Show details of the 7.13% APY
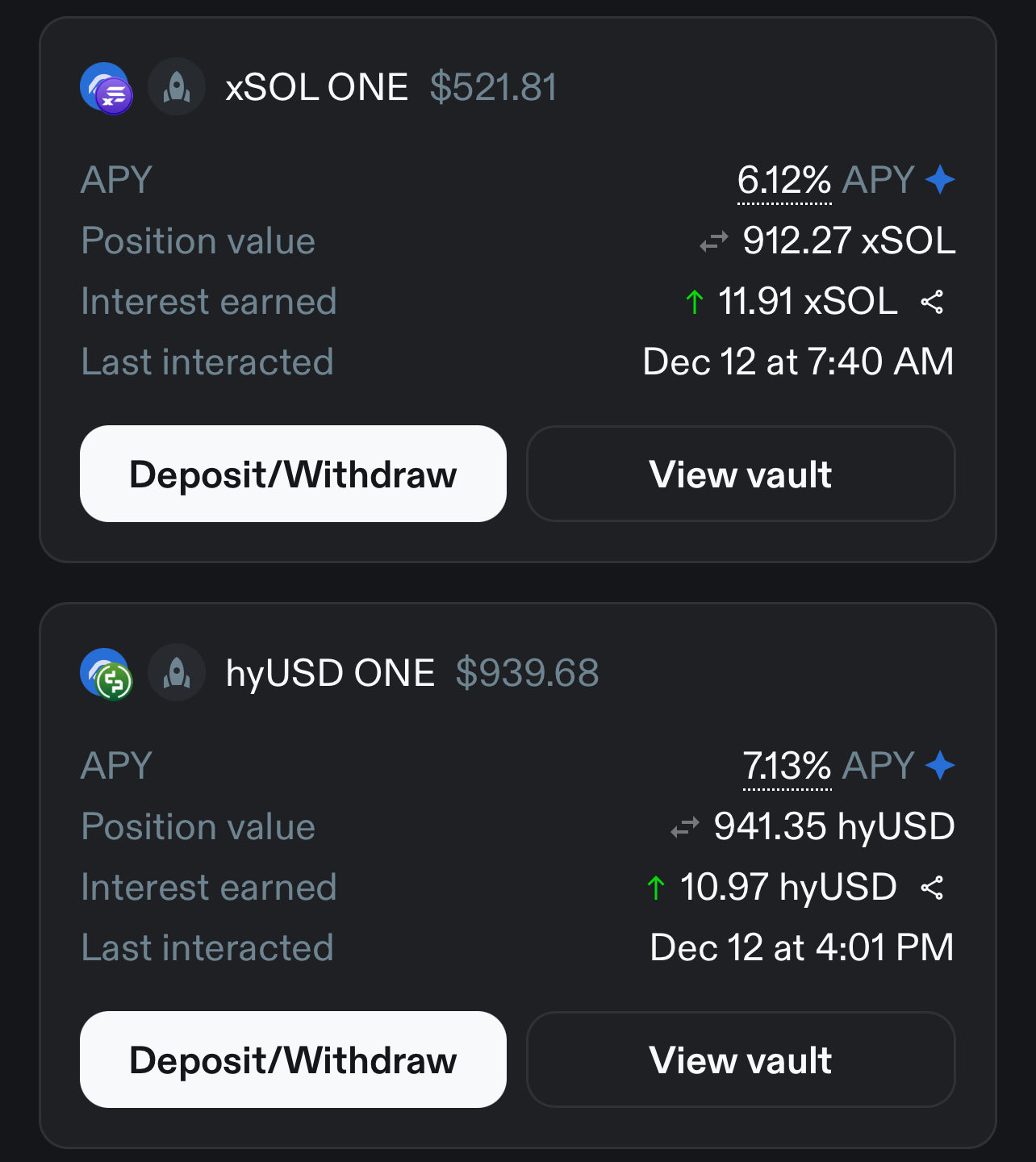The width and height of the screenshot is (1036, 1162). 787,766
